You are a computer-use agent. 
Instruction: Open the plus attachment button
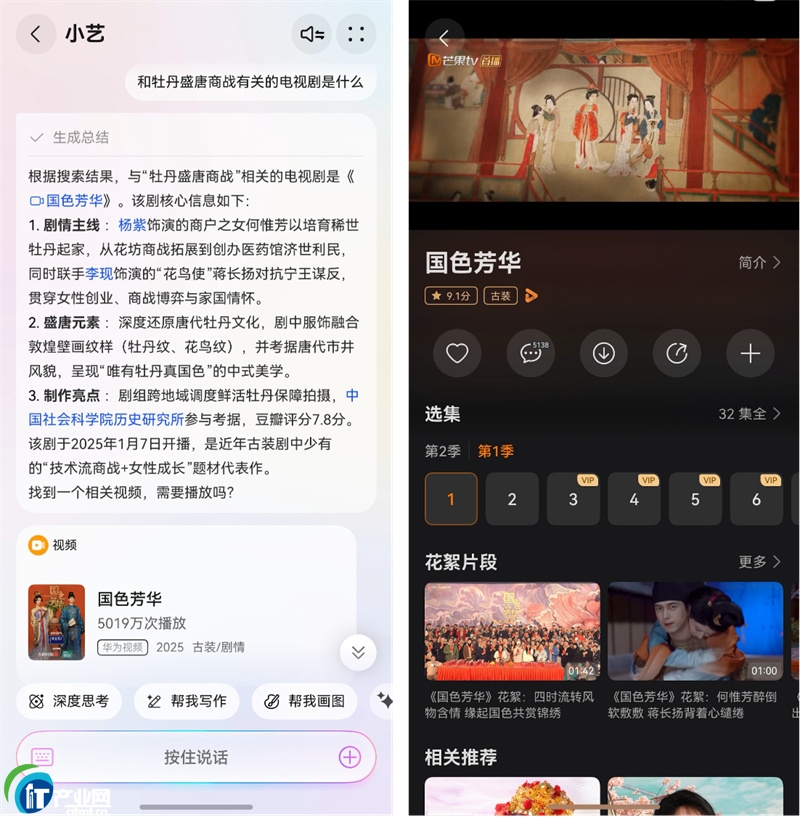(349, 757)
